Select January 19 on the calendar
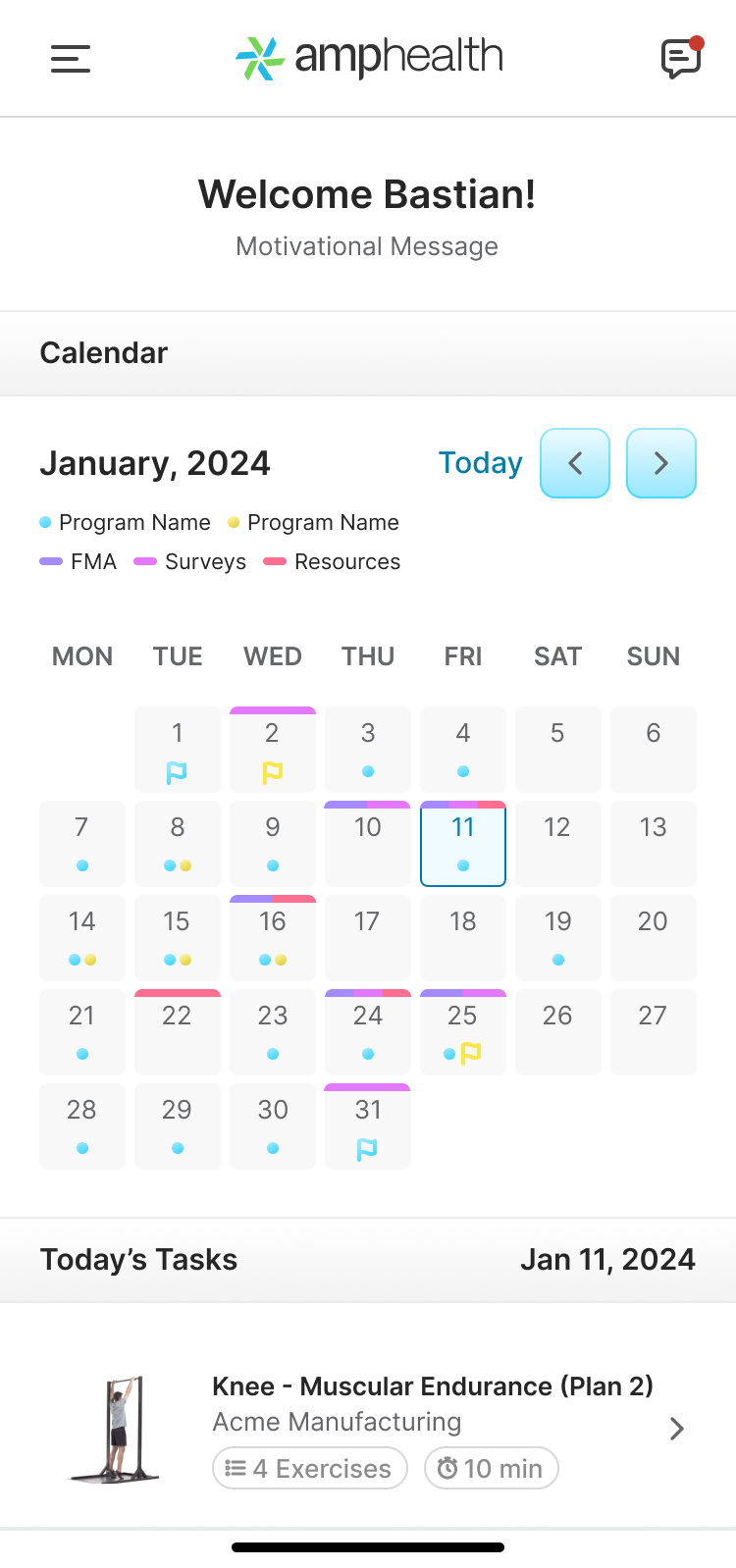 tap(558, 938)
